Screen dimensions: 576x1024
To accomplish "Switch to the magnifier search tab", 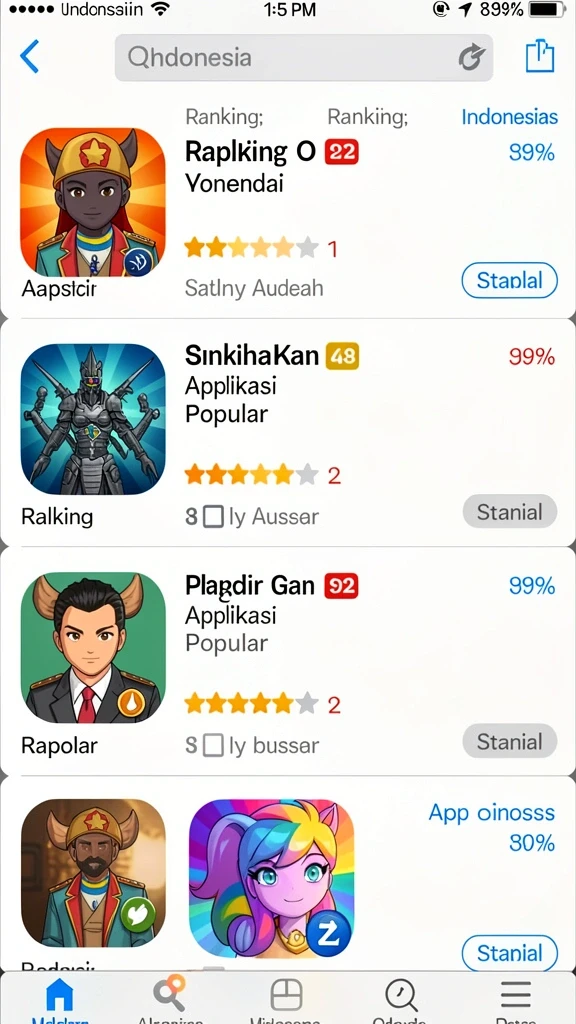I will [x=168, y=994].
